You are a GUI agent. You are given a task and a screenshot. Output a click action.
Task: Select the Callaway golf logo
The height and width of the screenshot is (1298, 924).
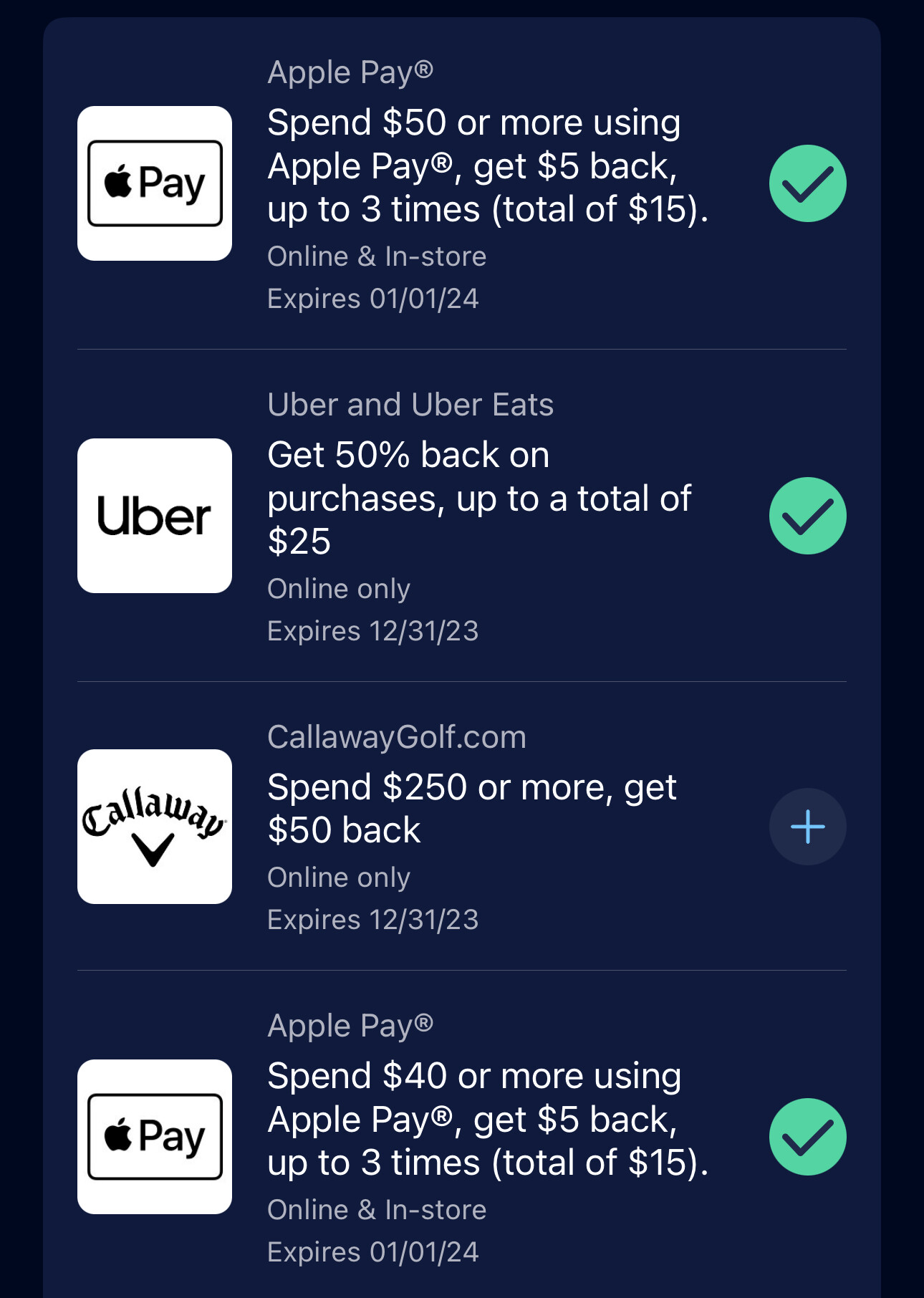155,825
